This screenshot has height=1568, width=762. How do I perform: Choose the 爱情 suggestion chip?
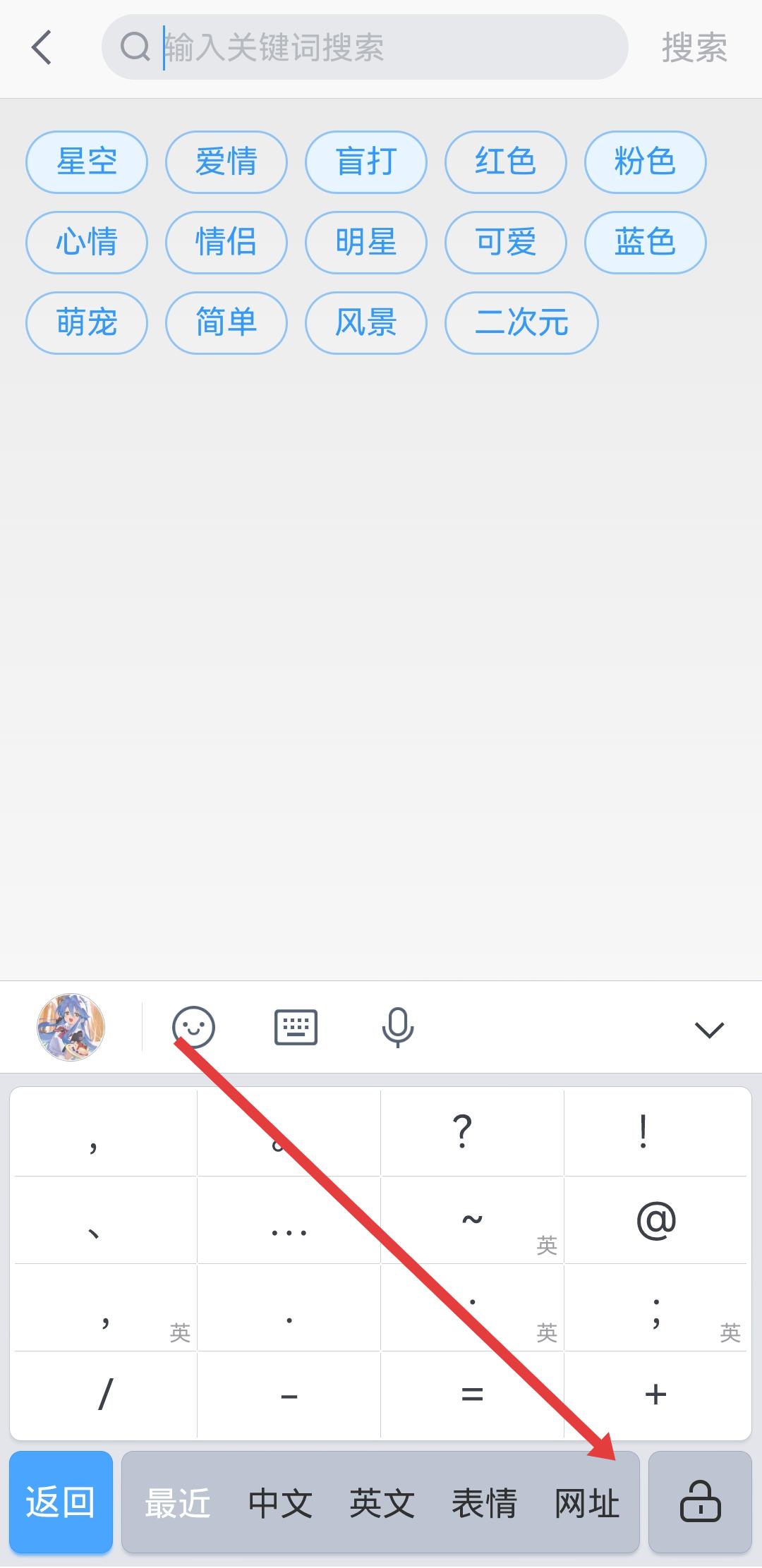point(226,162)
